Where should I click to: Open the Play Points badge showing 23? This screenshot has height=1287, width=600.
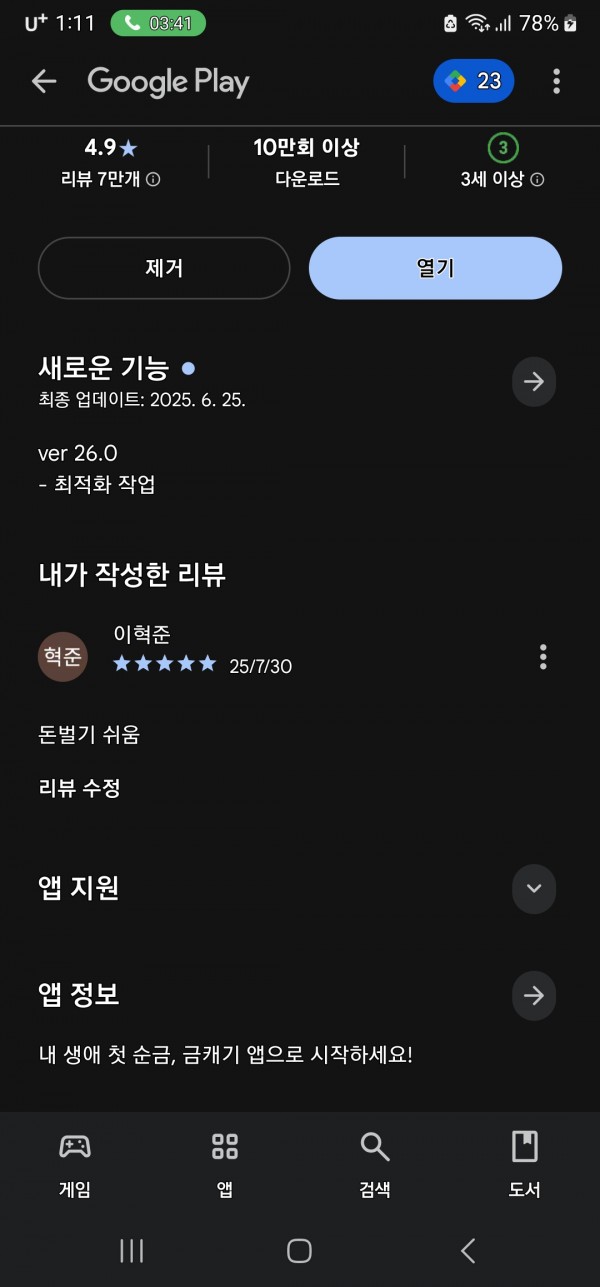click(x=474, y=81)
